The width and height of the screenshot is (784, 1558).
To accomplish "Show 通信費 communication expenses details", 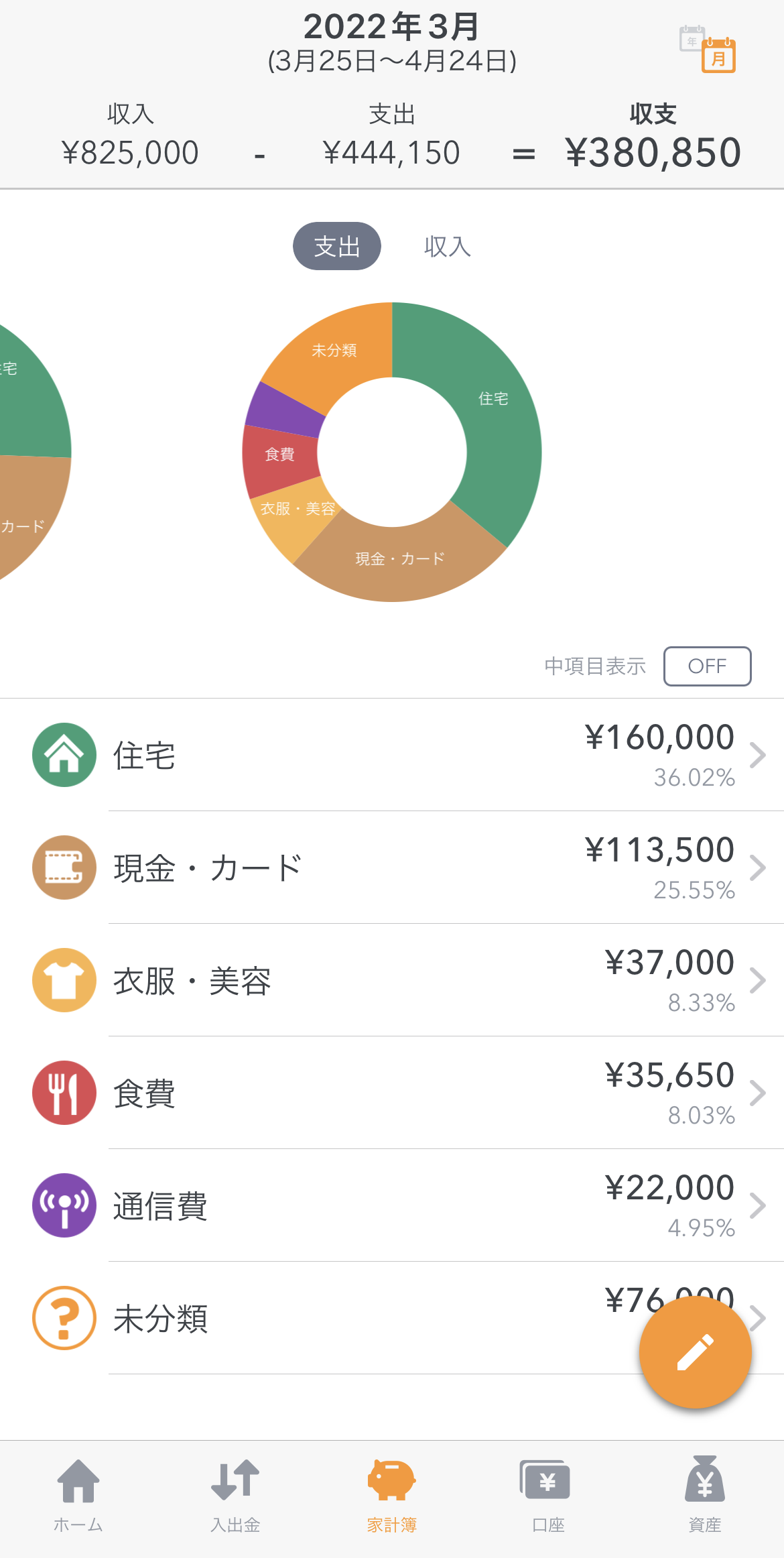I will tap(392, 1206).
